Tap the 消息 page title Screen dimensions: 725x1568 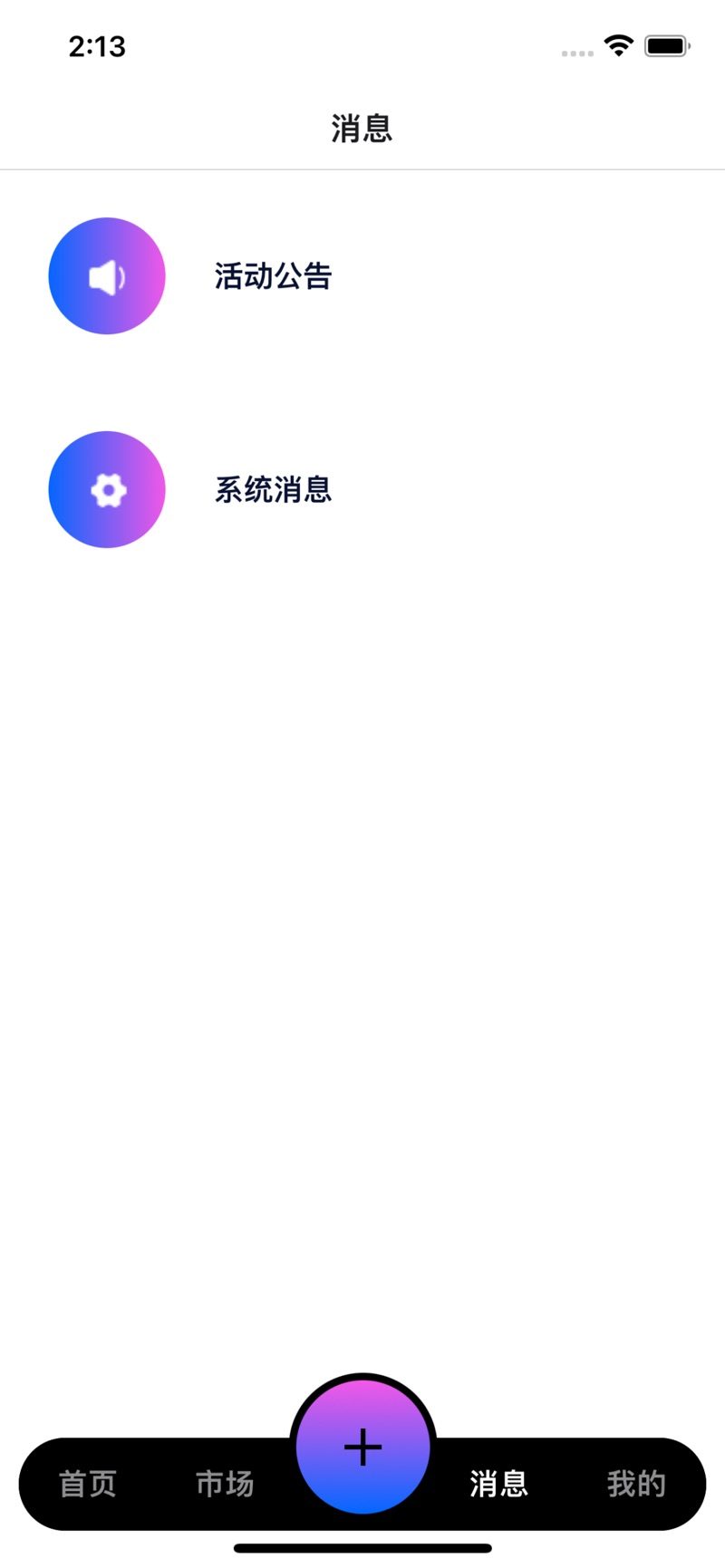362,129
